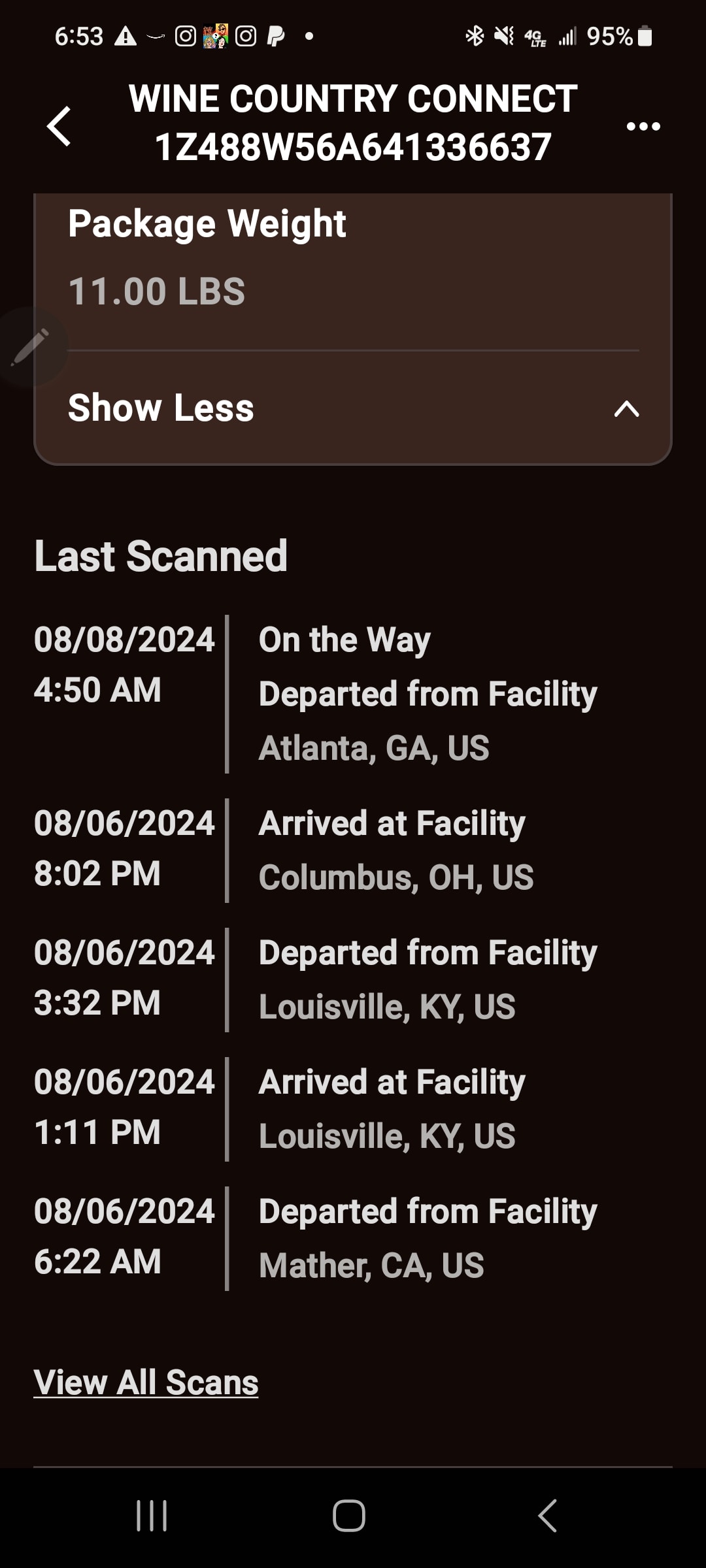The width and height of the screenshot is (706, 1568).
Task: Open the three-dot overflow menu
Action: (x=643, y=126)
